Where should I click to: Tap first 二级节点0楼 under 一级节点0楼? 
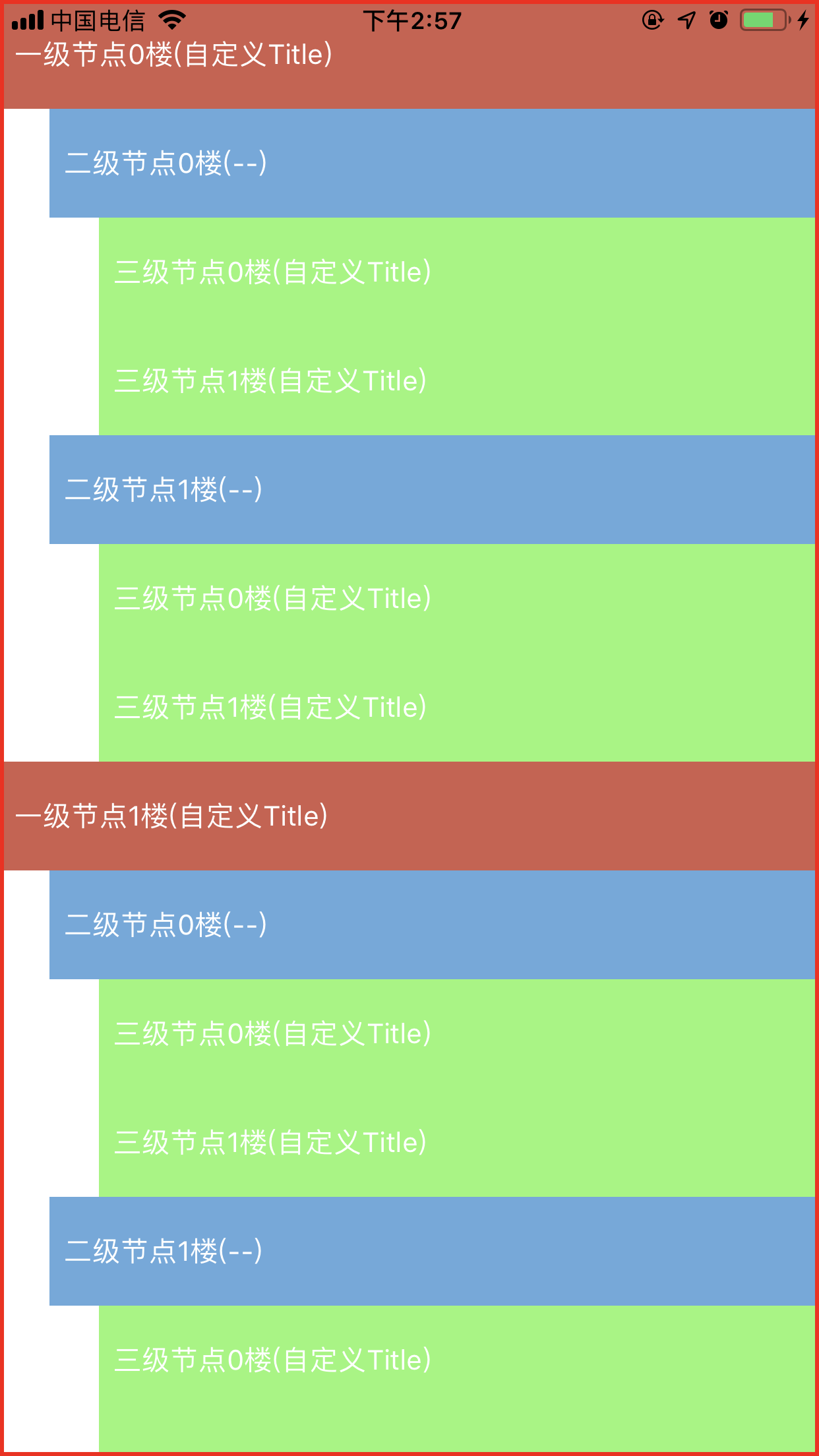pyautogui.click(x=432, y=163)
